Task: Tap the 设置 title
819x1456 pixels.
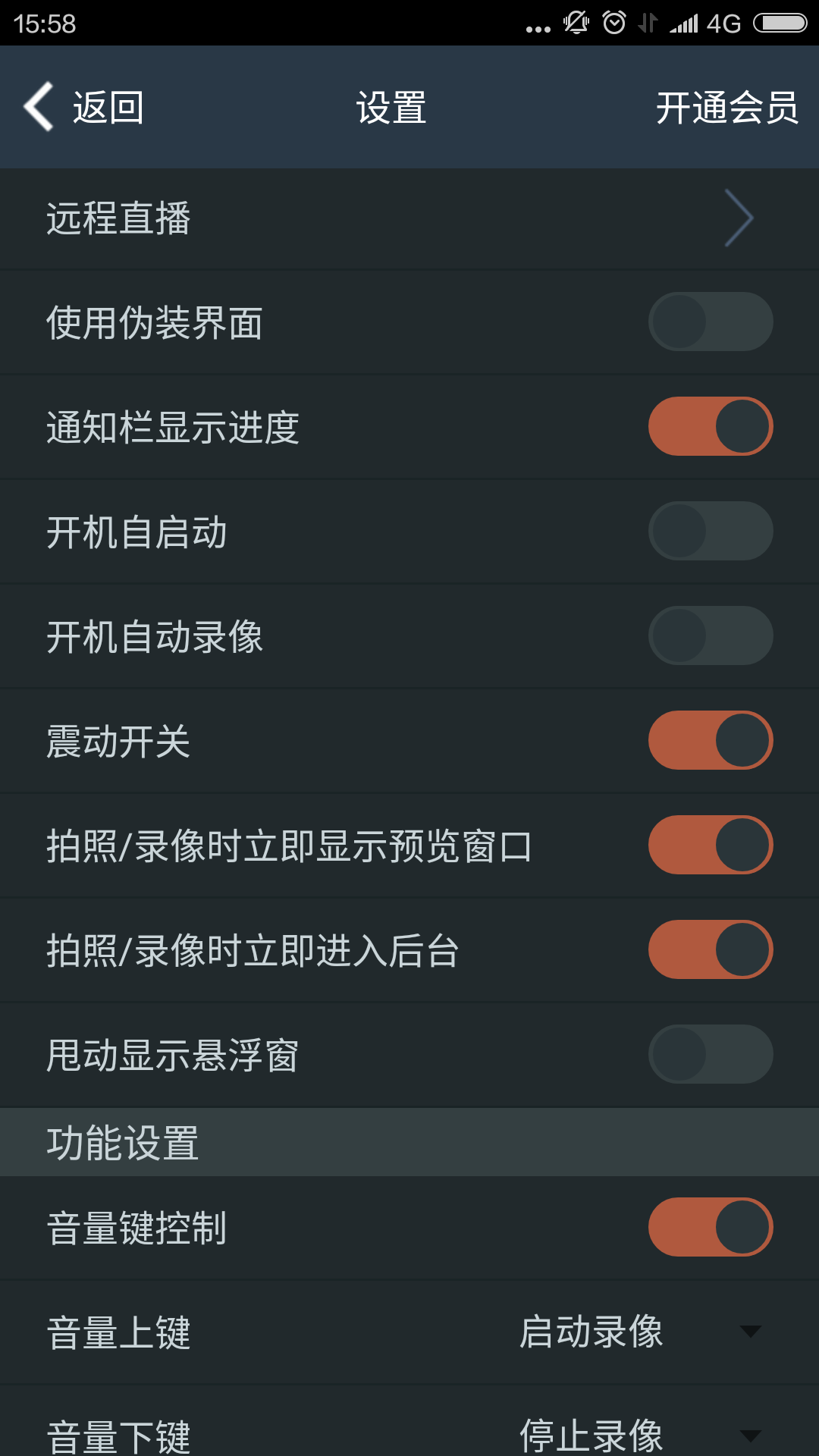Action: [391, 107]
